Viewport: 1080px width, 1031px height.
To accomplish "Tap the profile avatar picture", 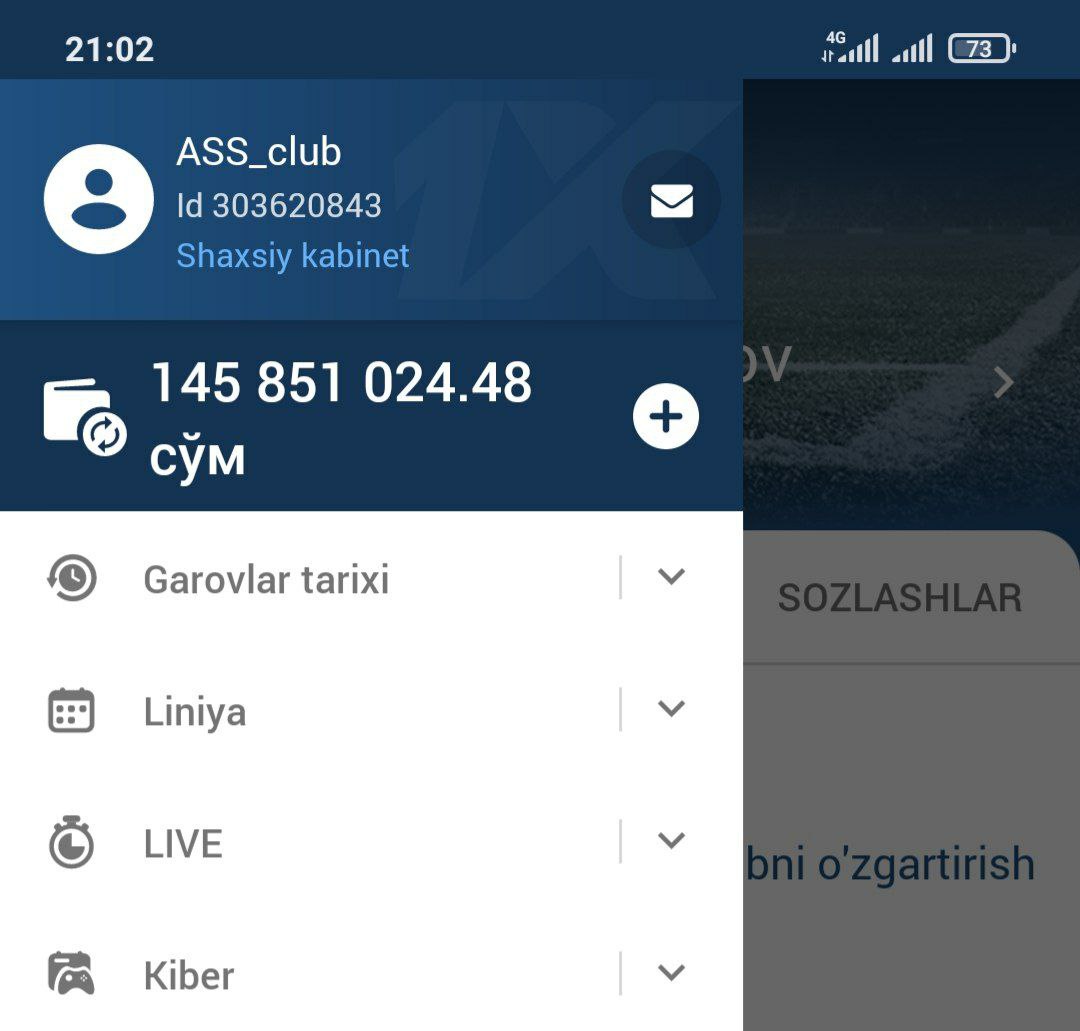I will click(99, 199).
